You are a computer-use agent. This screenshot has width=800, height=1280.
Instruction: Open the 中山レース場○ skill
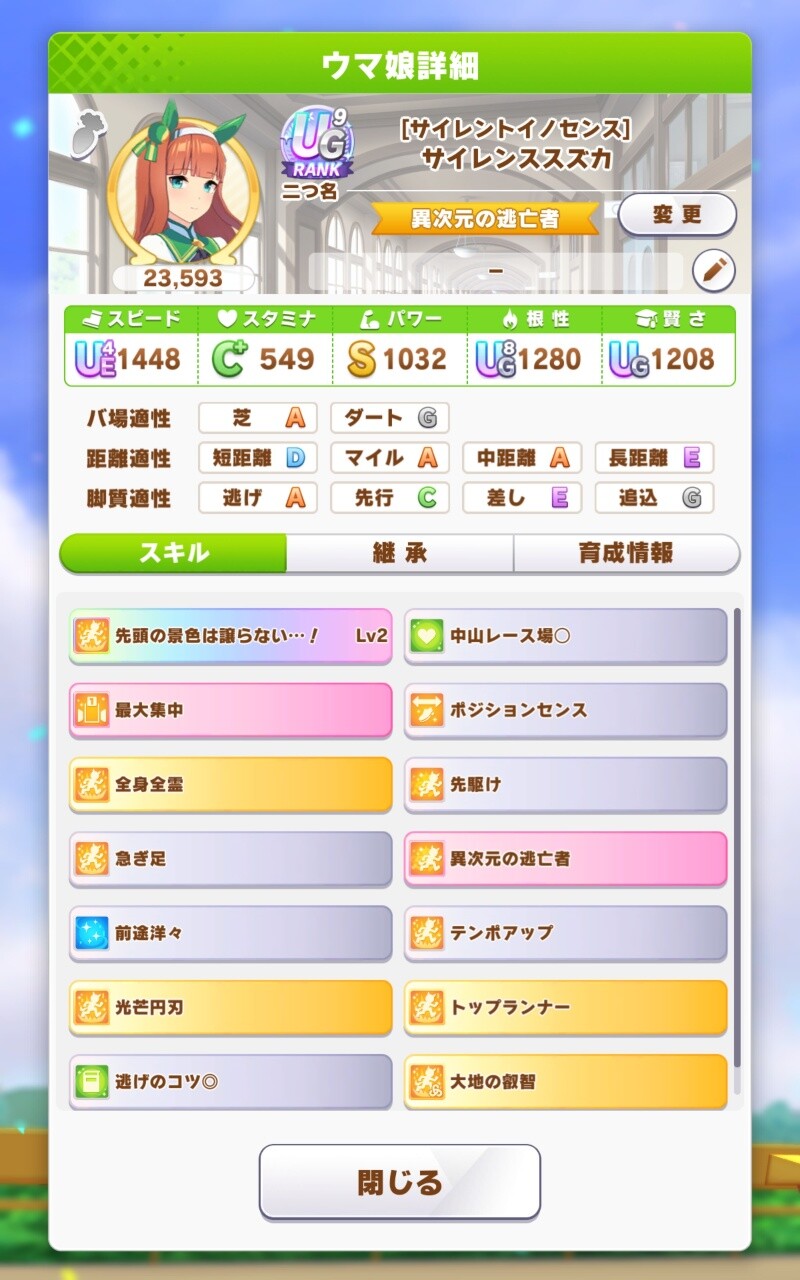point(565,635)
